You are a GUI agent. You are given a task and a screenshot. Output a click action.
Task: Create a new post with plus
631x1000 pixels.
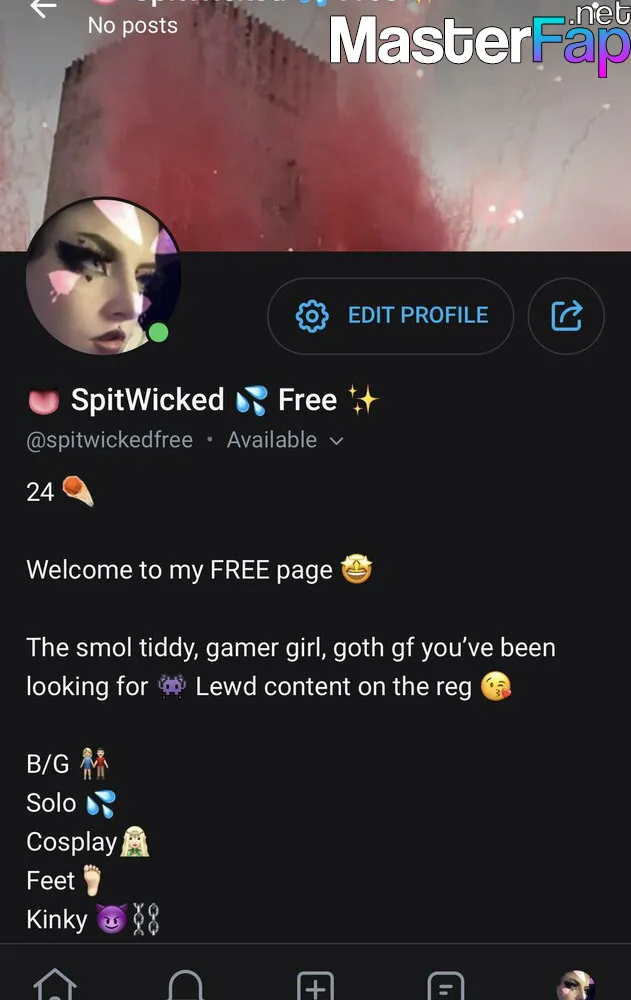315,986
